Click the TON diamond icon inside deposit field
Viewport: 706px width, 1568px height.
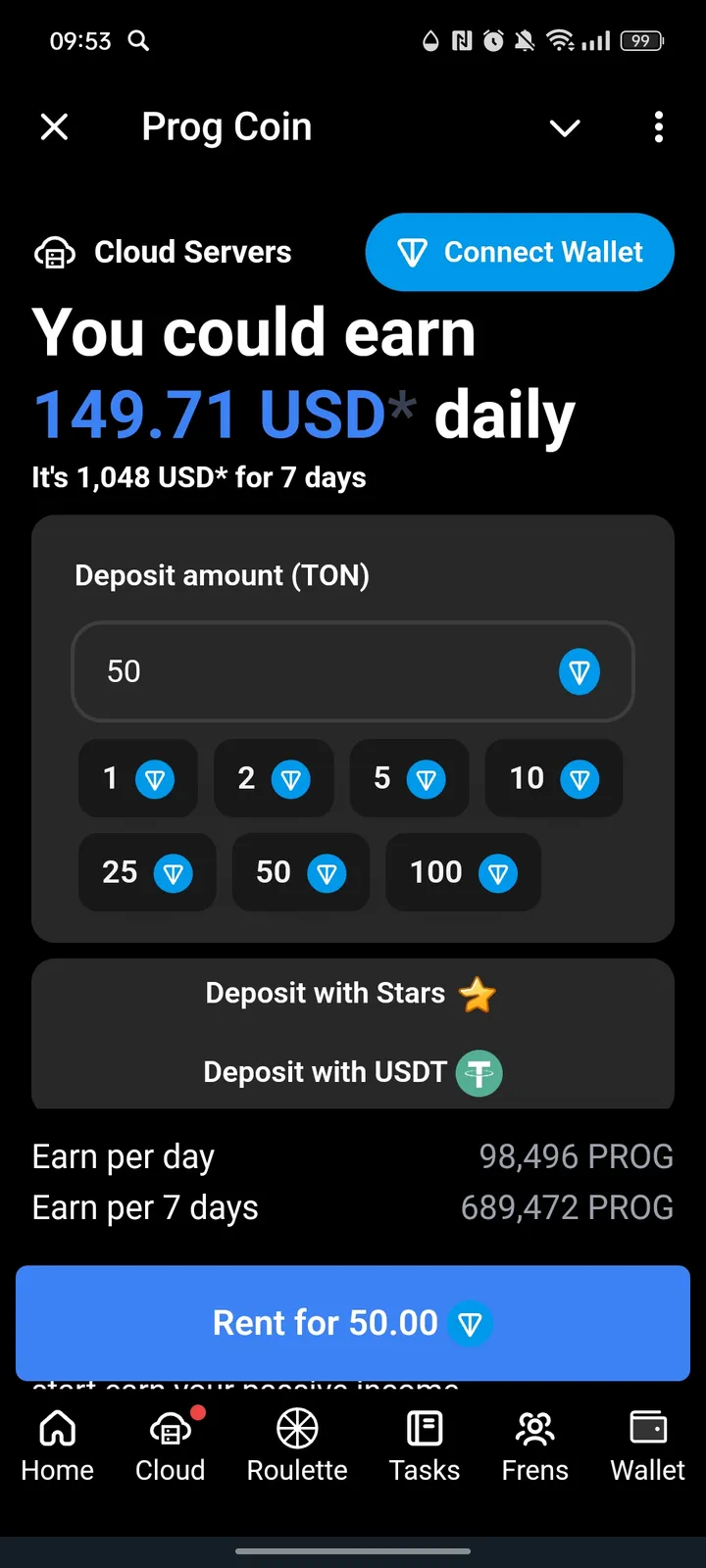(x=580, y=671)
